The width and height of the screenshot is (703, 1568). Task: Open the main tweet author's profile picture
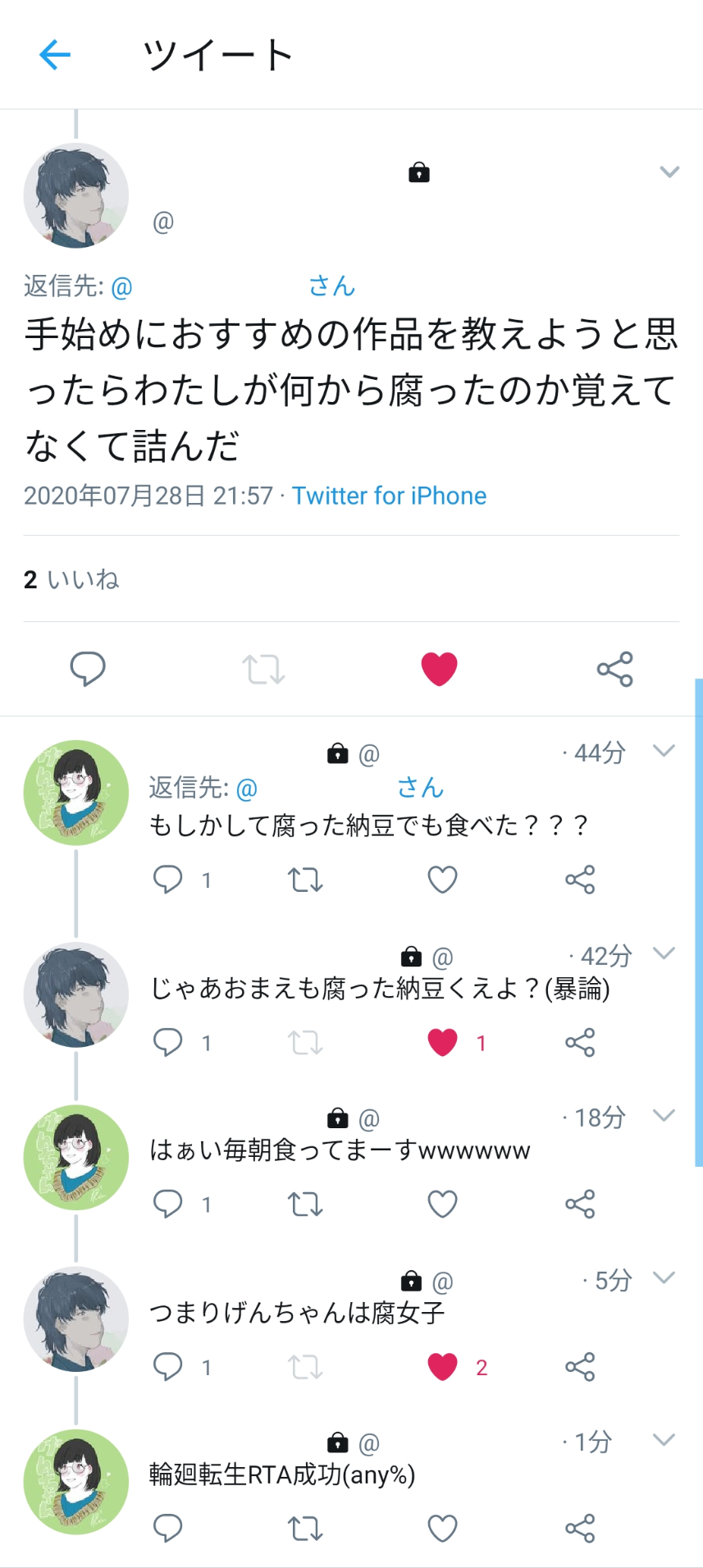(76, 195)
